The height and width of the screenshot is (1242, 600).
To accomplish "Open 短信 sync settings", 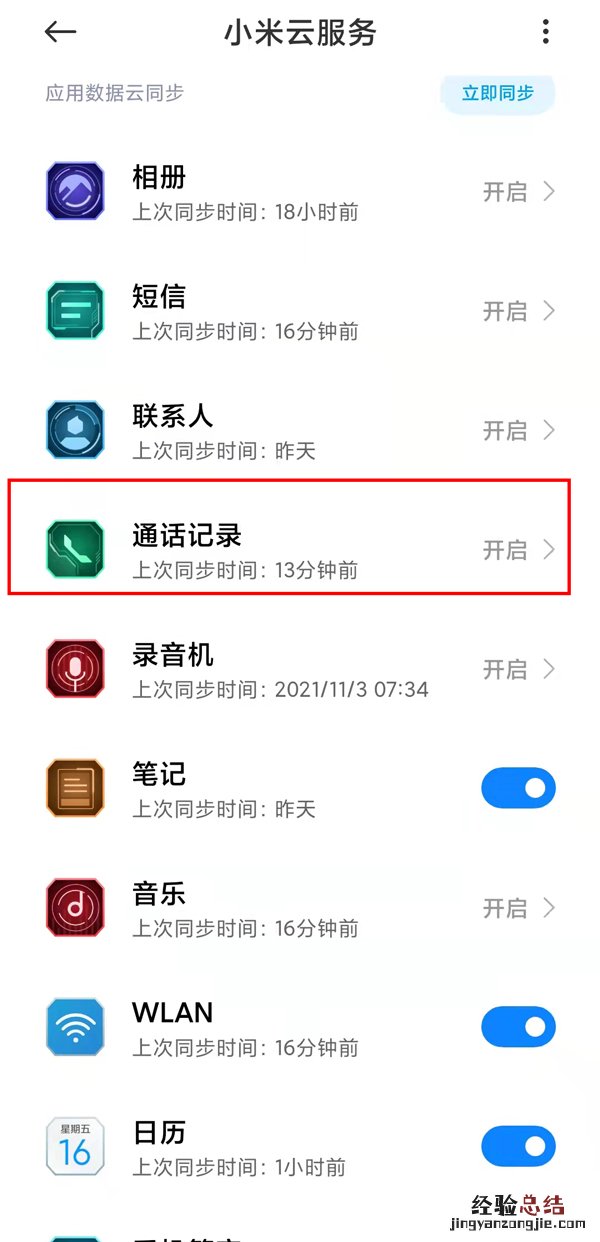I will (x=300, y=311).
